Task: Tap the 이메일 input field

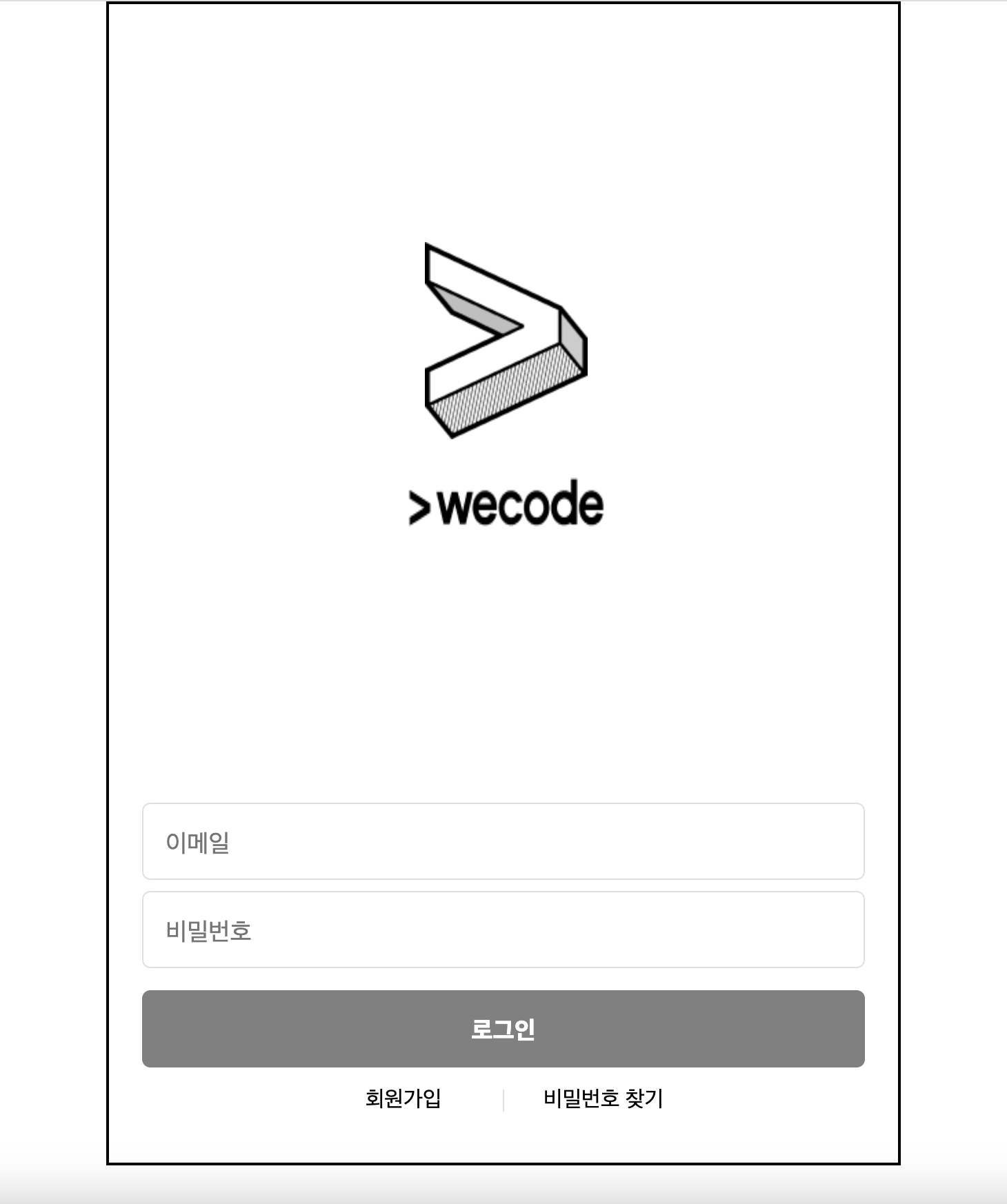Action: (x=503, y=841)
